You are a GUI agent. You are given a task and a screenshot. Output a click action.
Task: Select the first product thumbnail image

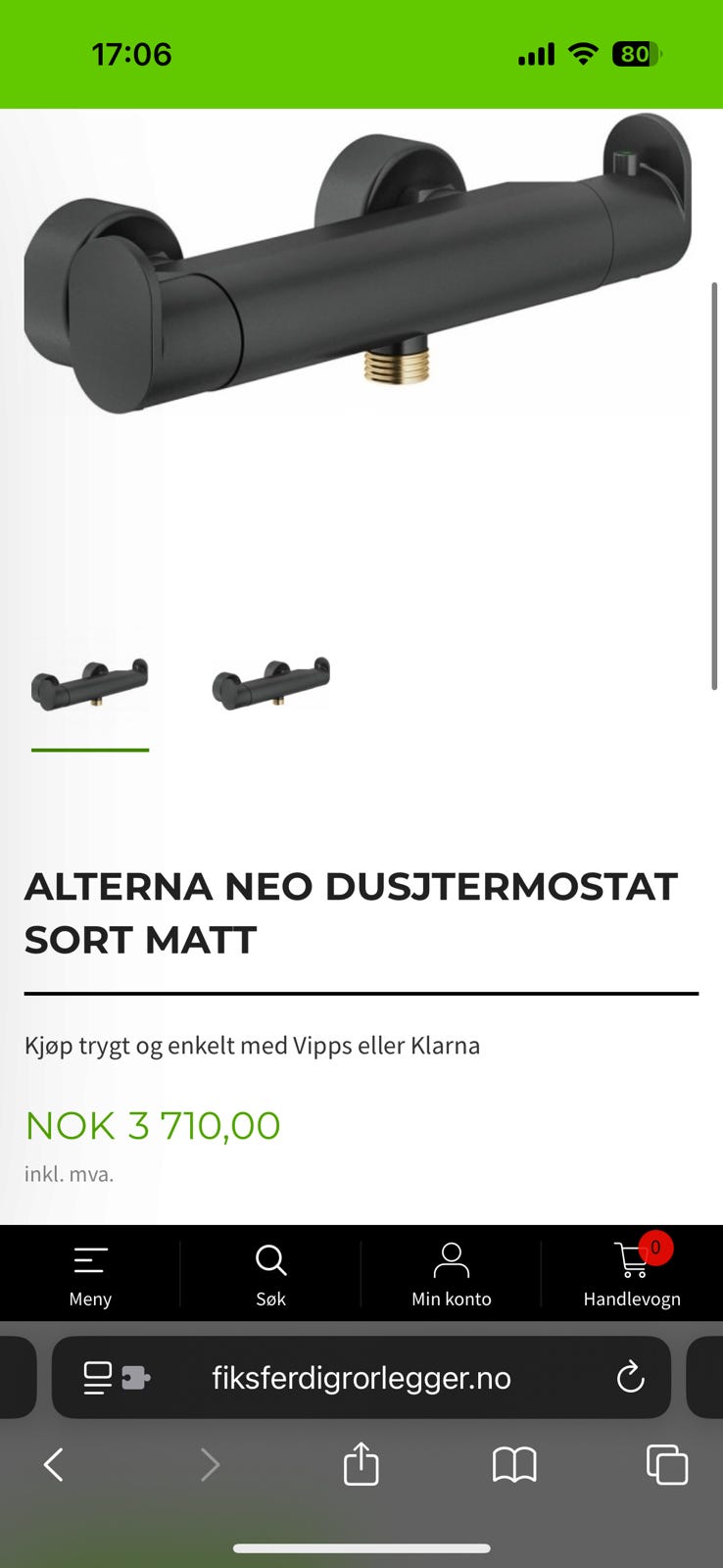click(x=90, y=683)
